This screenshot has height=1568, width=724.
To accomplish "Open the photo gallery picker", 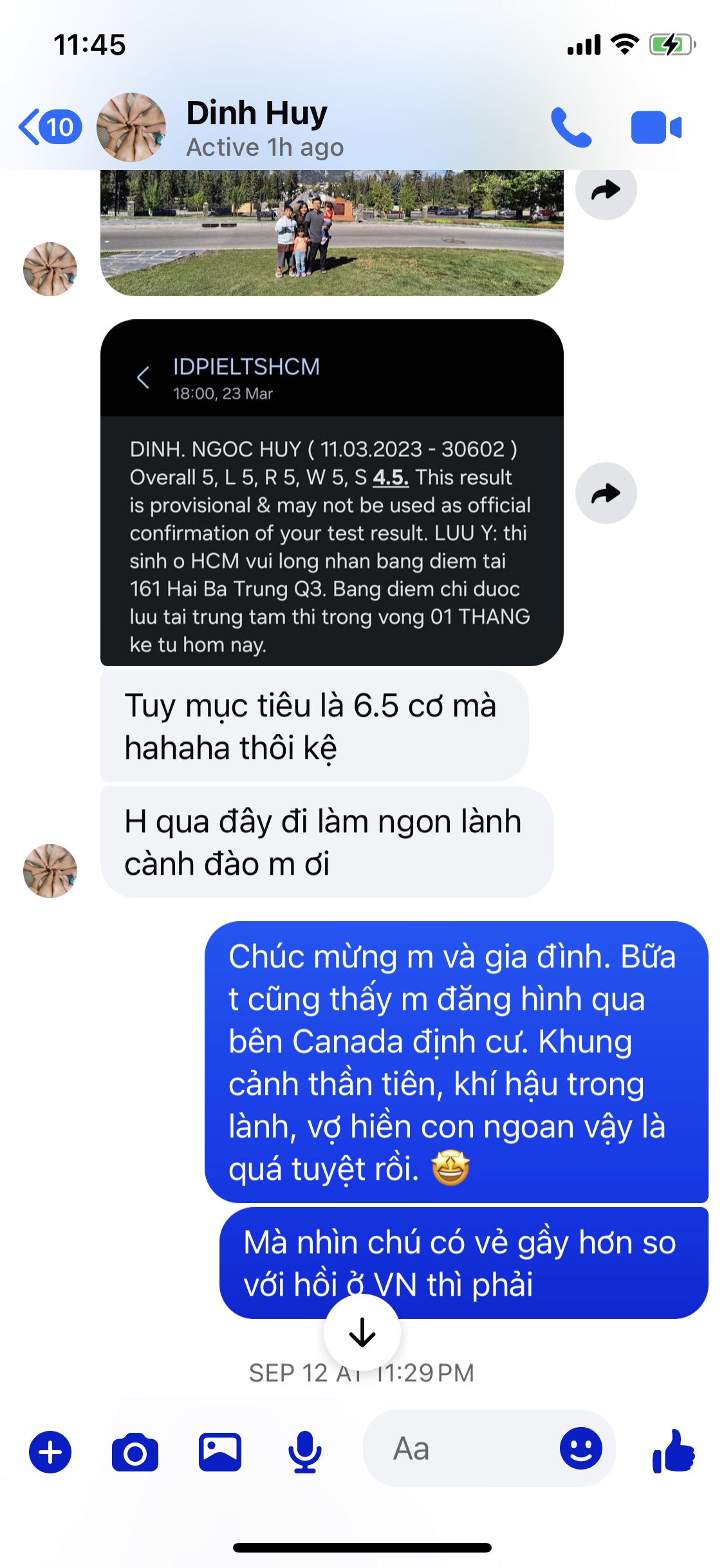I will tap(220, 1452).
